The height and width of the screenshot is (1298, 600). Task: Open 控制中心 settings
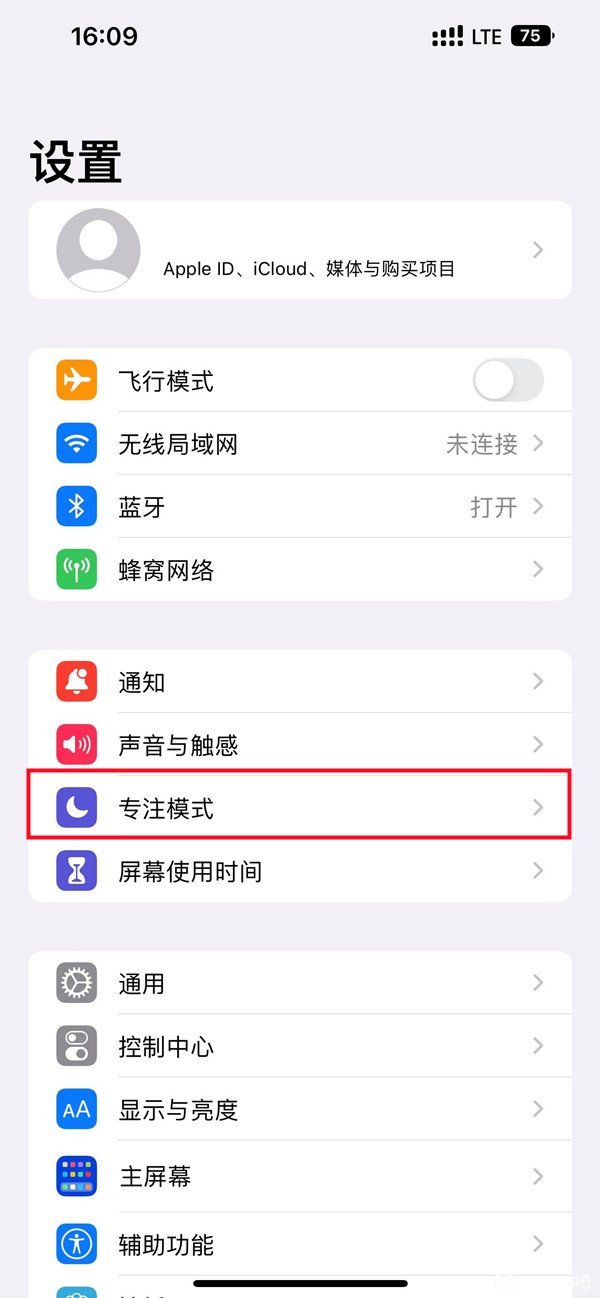pos(300,1046)
